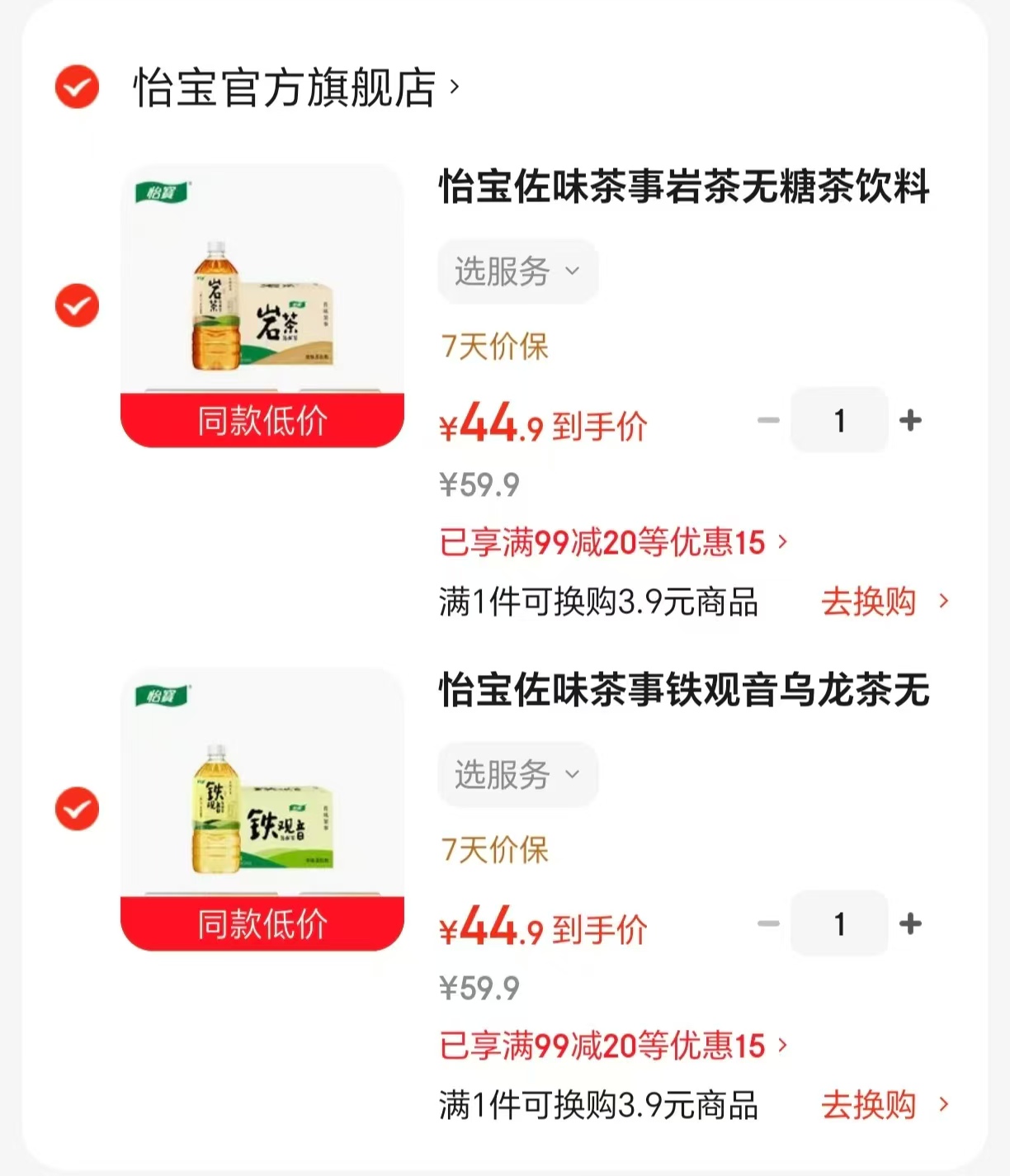Open the 铁观音 product image
This screenshot has width=1010, height=1176.
(262, 809)
